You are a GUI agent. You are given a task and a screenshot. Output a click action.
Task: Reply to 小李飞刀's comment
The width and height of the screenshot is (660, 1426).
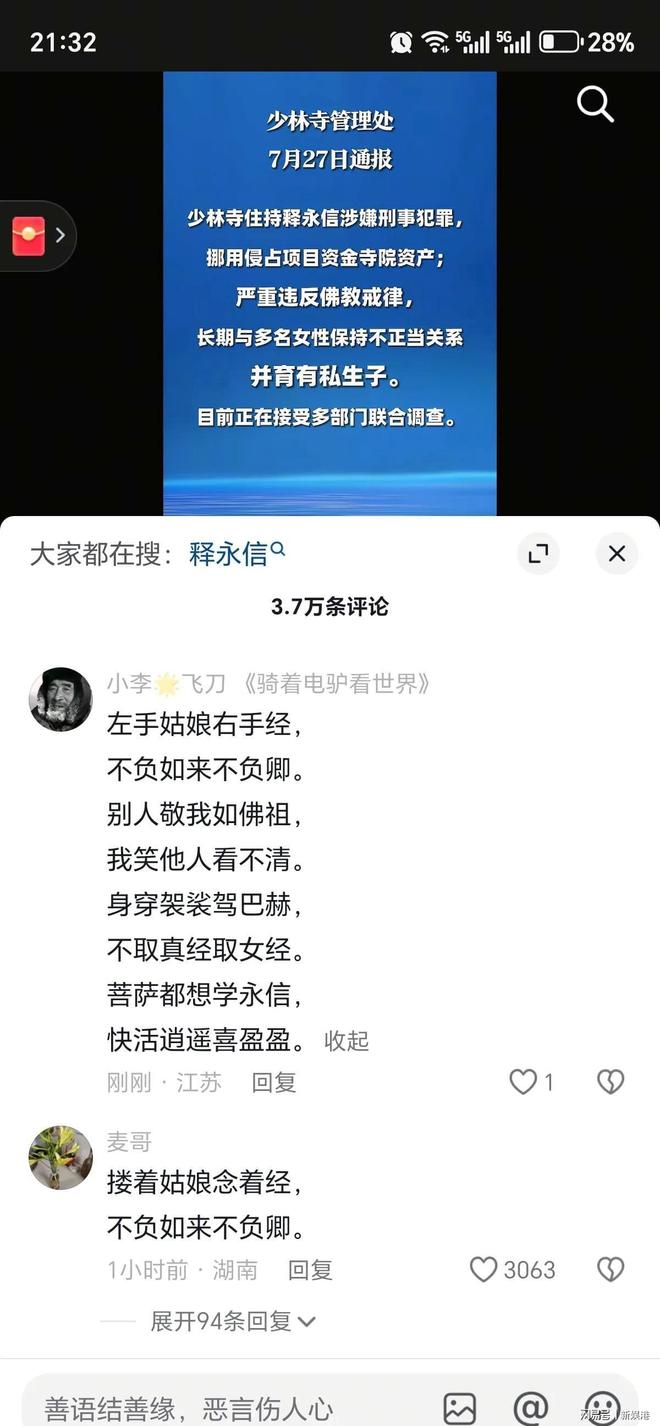click(x=274, y=1082)
